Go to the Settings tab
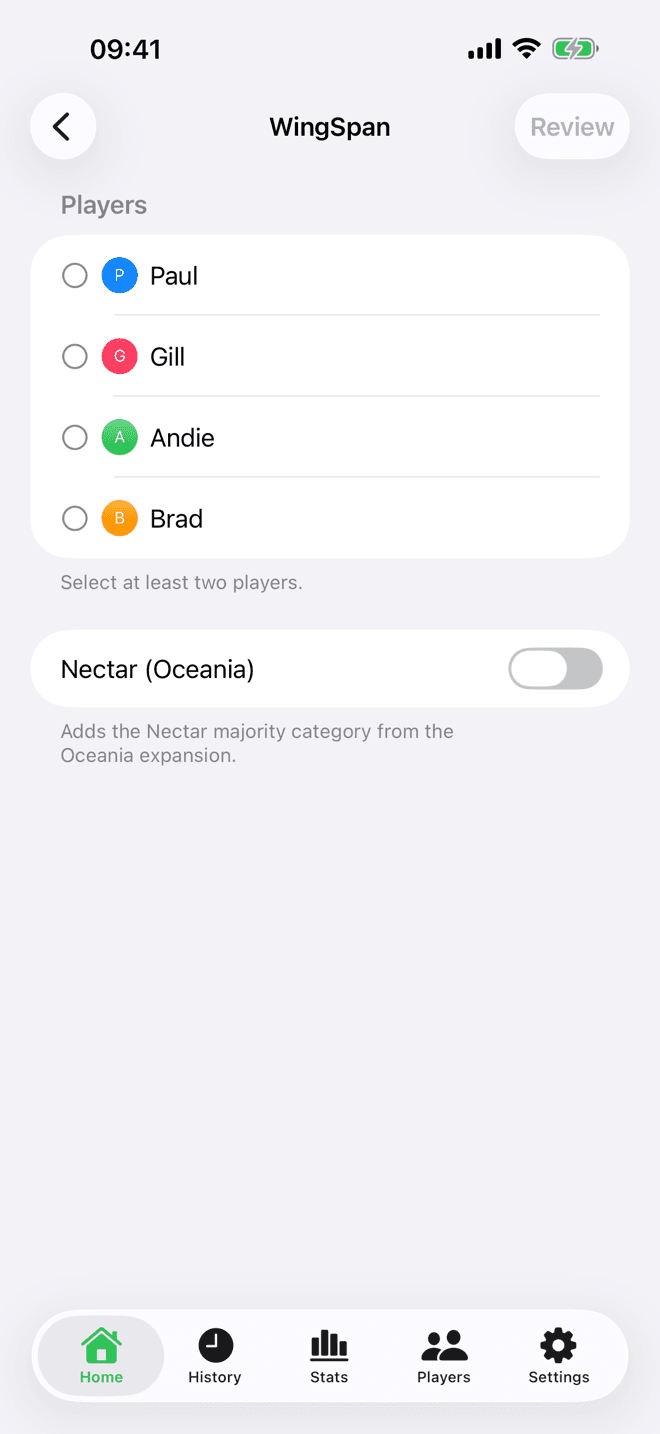This screenshot has height=1434, width=660. [558, 1356]
